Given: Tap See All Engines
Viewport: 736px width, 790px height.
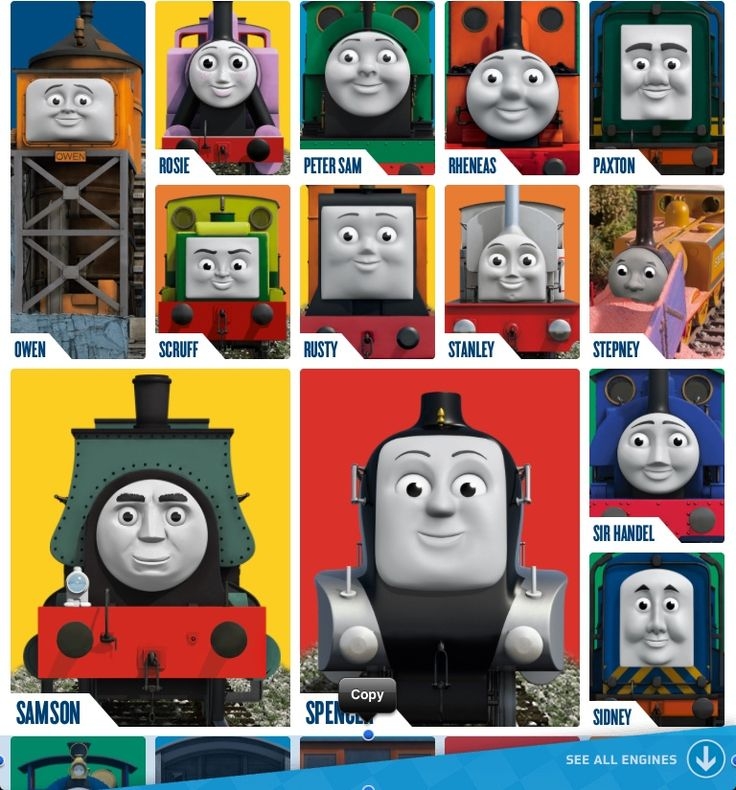Looking at the screenshot, I should (640, 760).
